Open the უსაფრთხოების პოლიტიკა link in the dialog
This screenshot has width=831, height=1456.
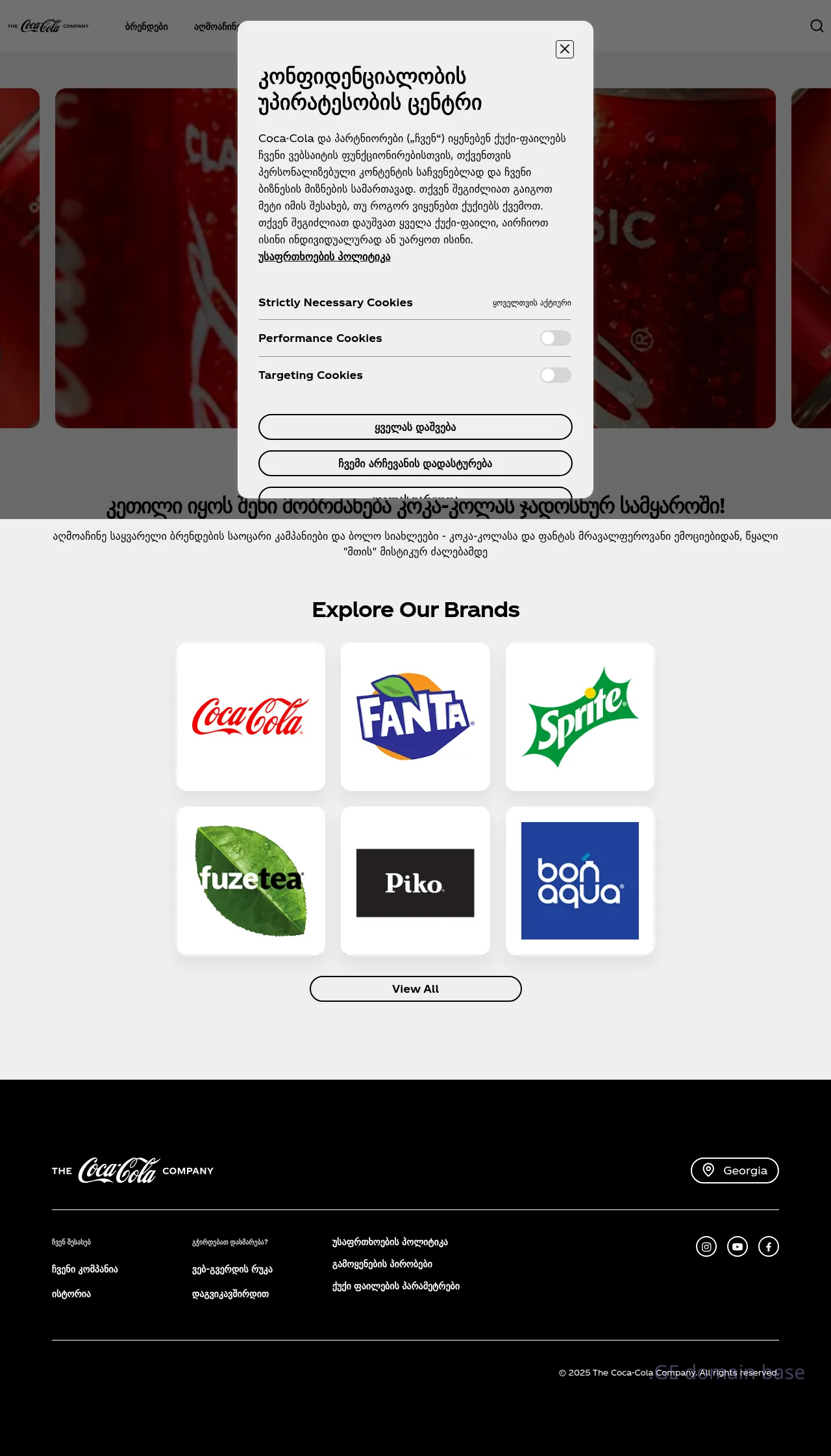[324, 257]
